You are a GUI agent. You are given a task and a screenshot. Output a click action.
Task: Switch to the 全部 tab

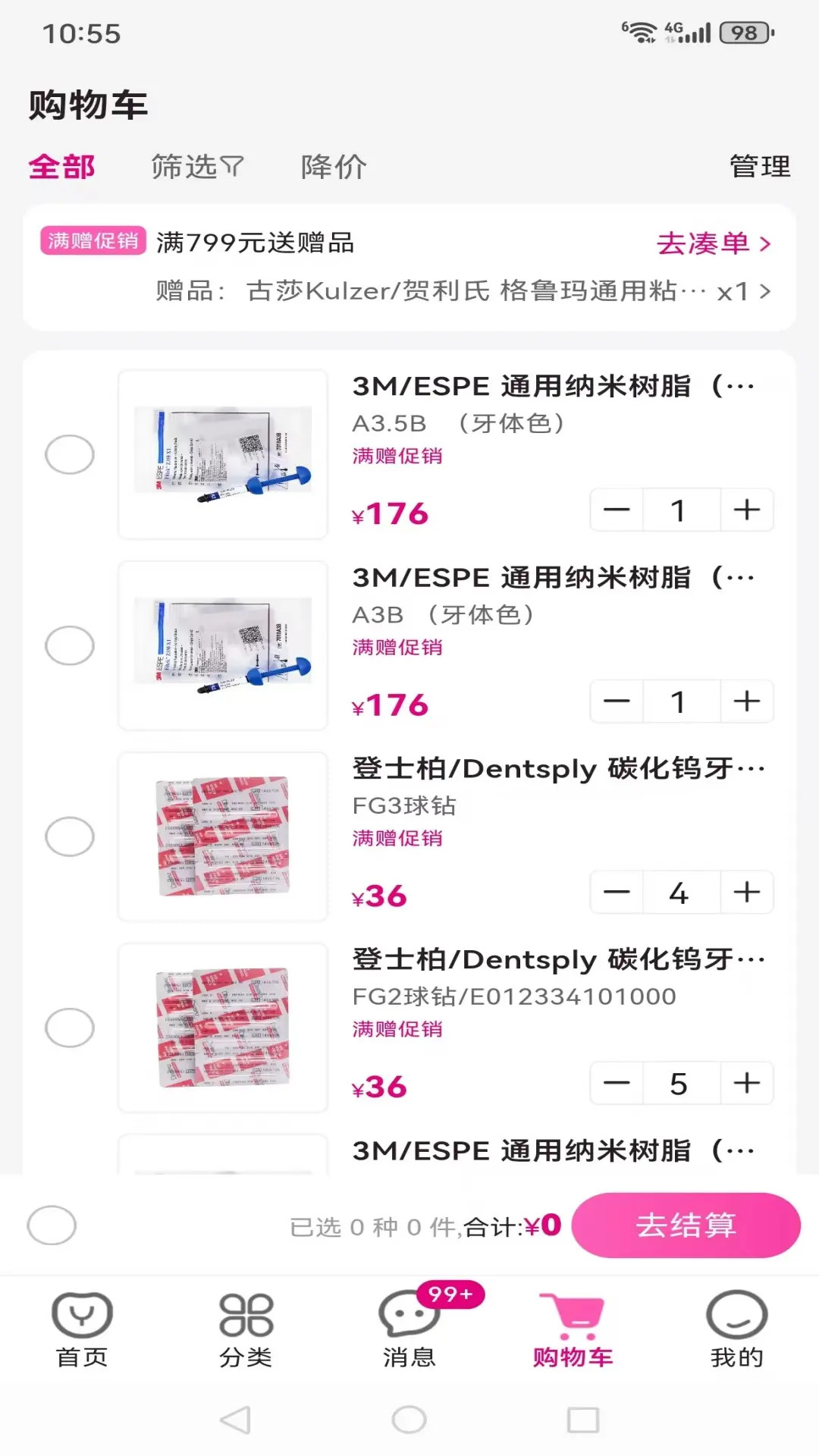(61, 167)
